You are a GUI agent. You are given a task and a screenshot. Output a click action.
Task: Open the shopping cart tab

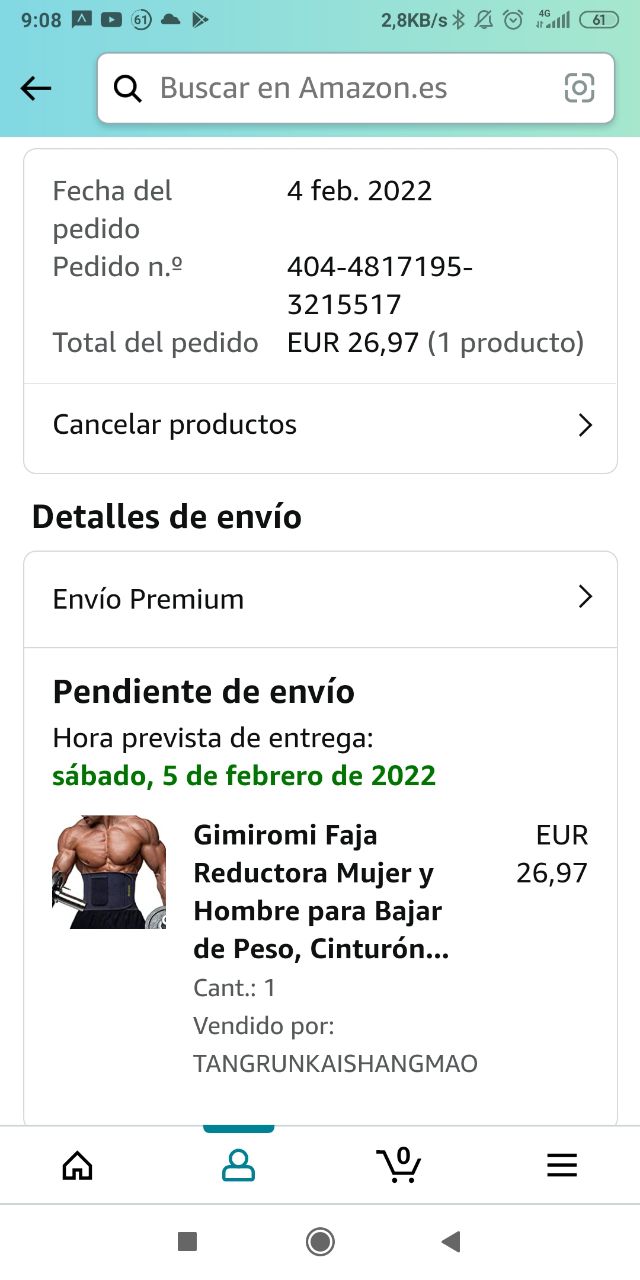click(399, 1165)
